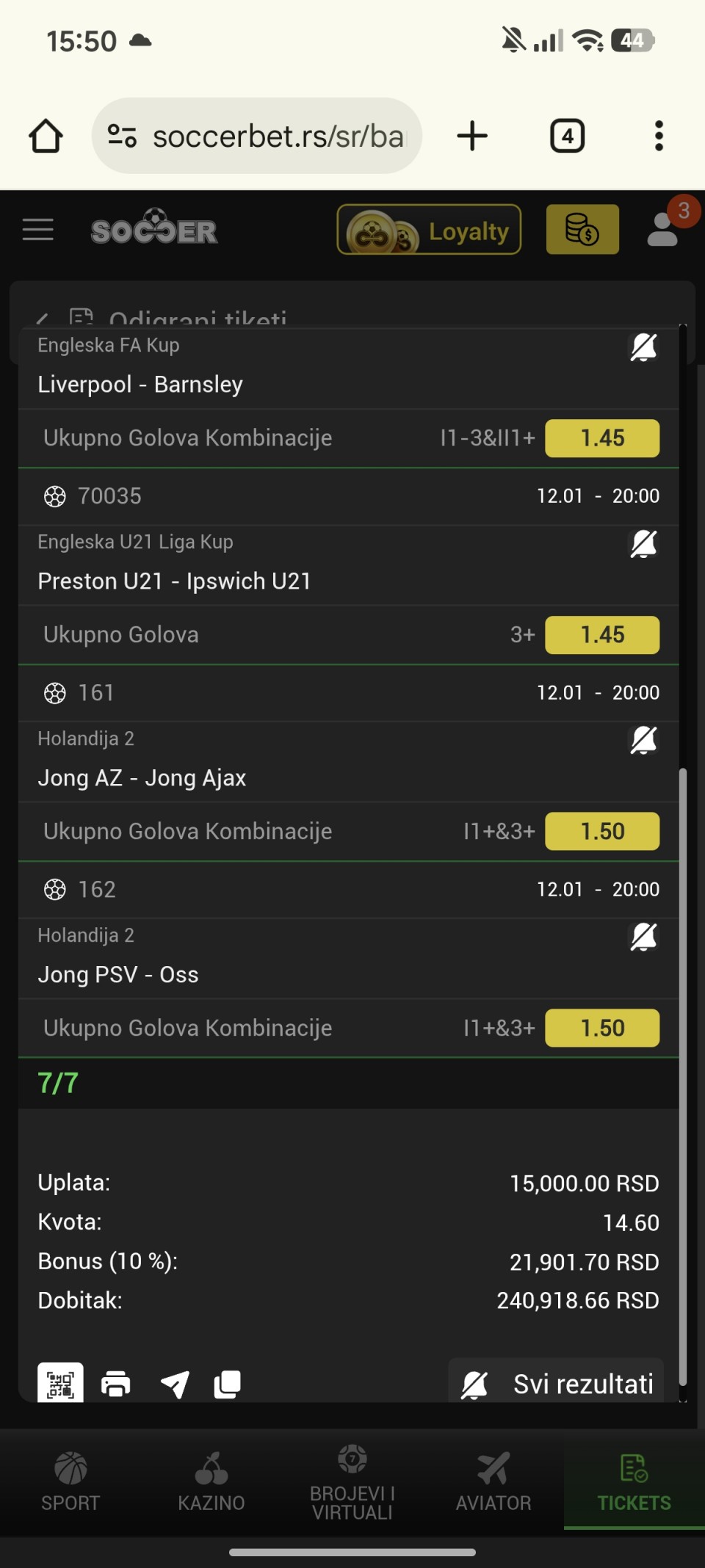Open a new browser tab

(x=472, y=137)
